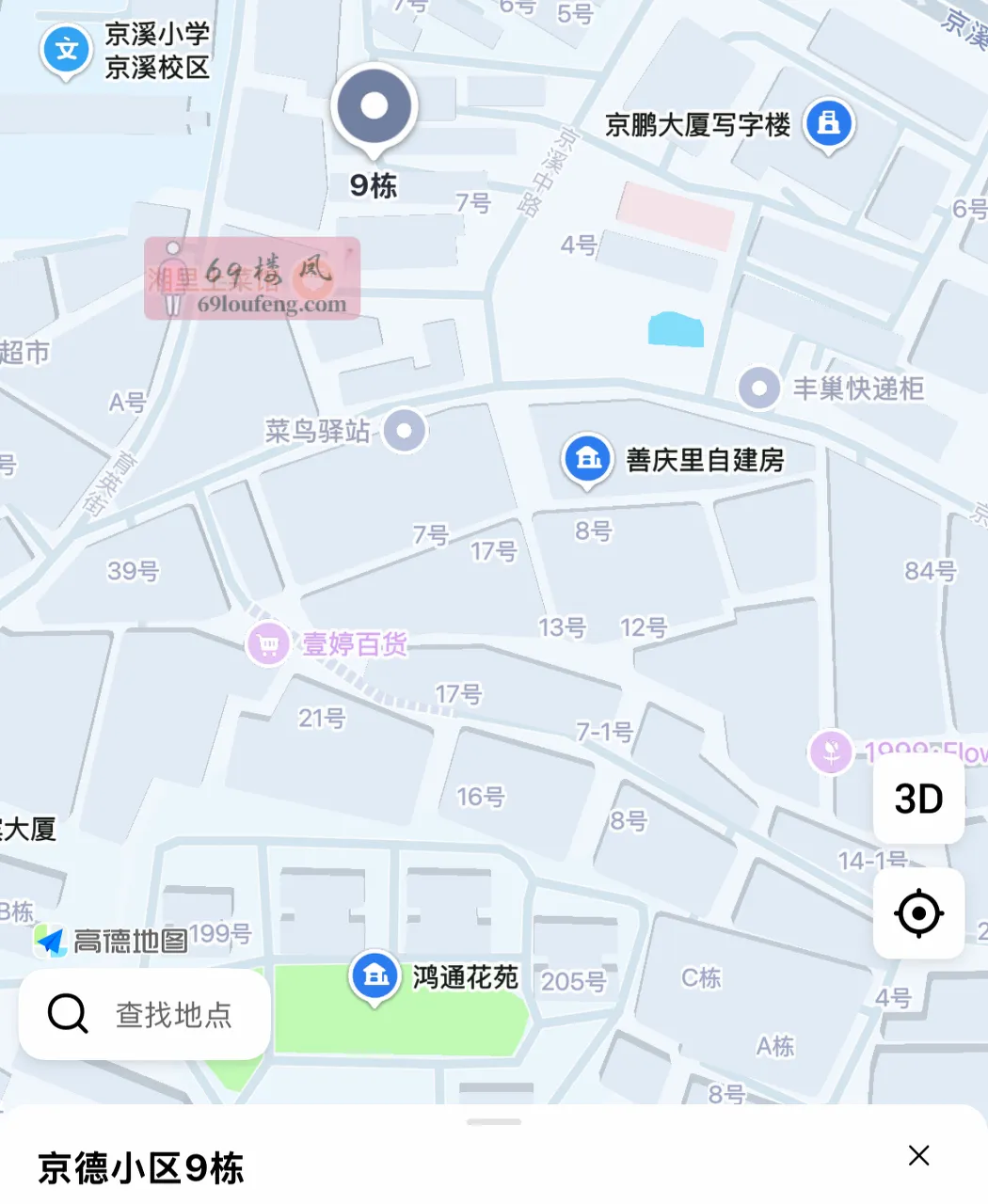This screenshot has height=1204, width=988.
Task: Click the 京鹏大厦写字楼 building icon
Action: coord(829,123)
